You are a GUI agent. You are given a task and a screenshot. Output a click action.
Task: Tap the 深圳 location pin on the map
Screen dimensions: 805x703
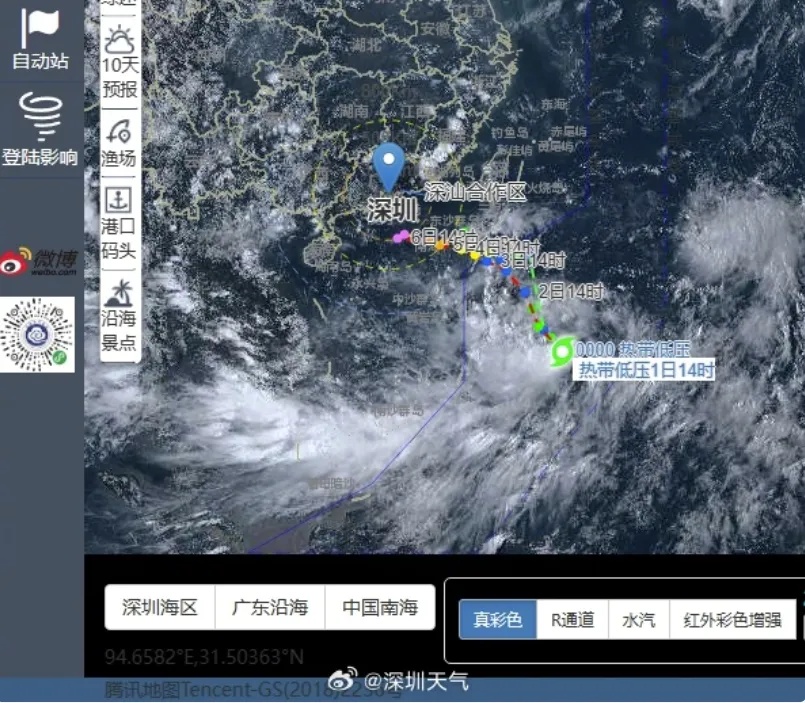pos(388,165)
